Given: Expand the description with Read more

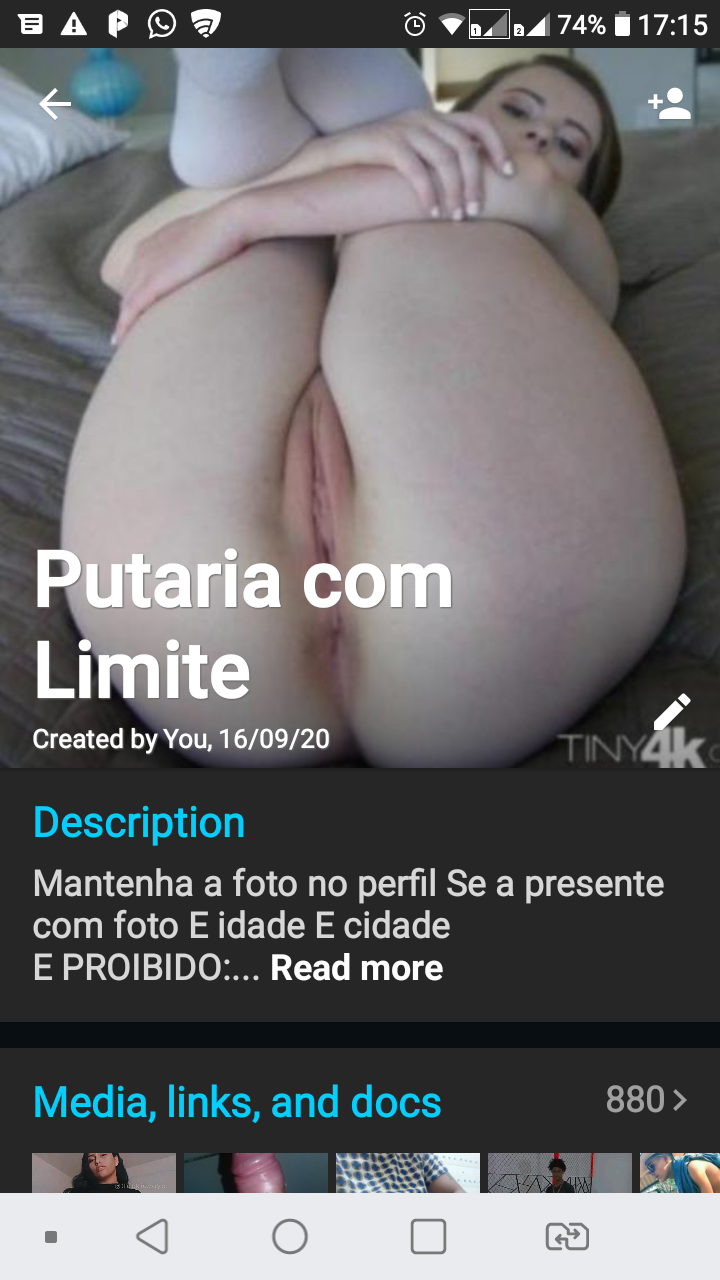Looking at the screenshot, I should point(357,968).
